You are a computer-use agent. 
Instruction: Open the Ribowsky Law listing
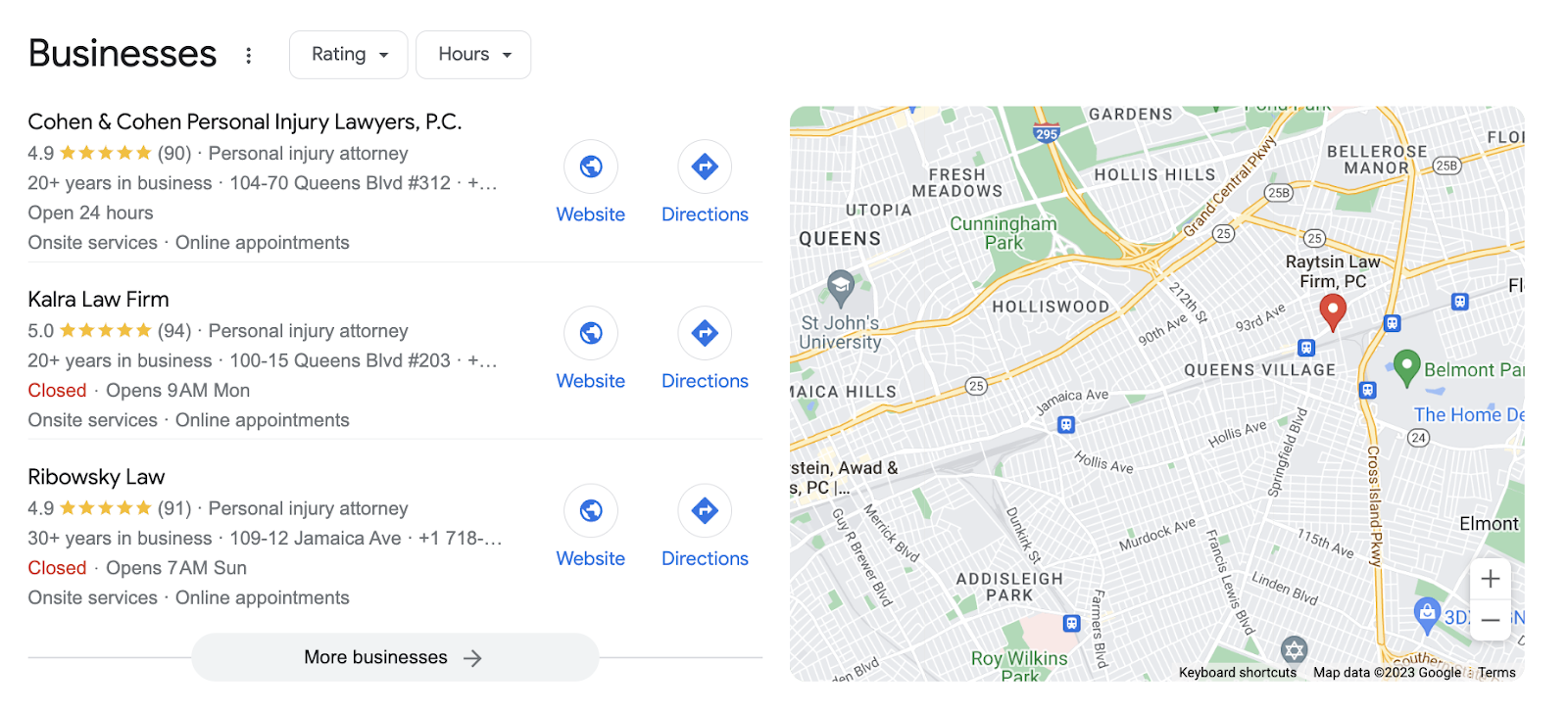tap(96, 477)
